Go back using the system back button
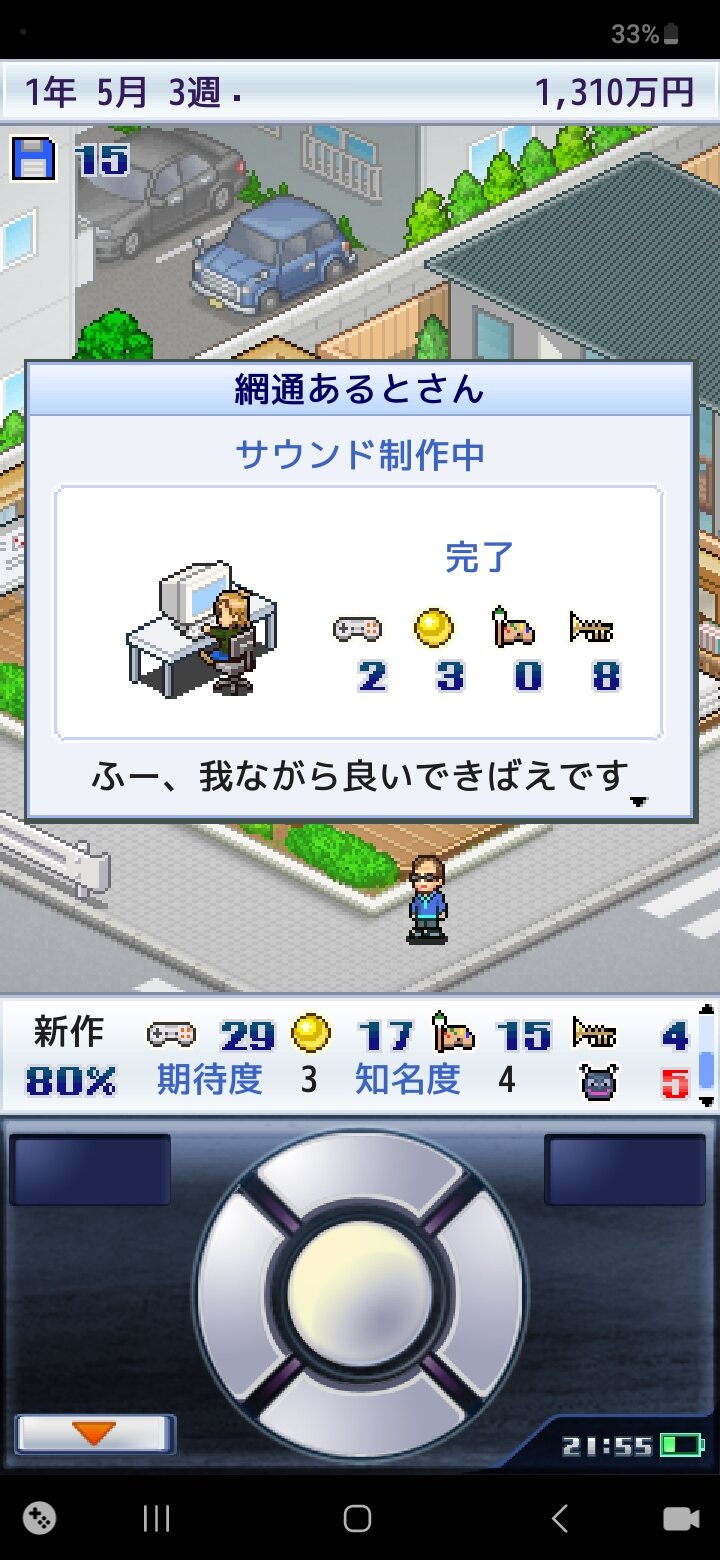This screenshot has width=720, height=1560. point(560,1519)
